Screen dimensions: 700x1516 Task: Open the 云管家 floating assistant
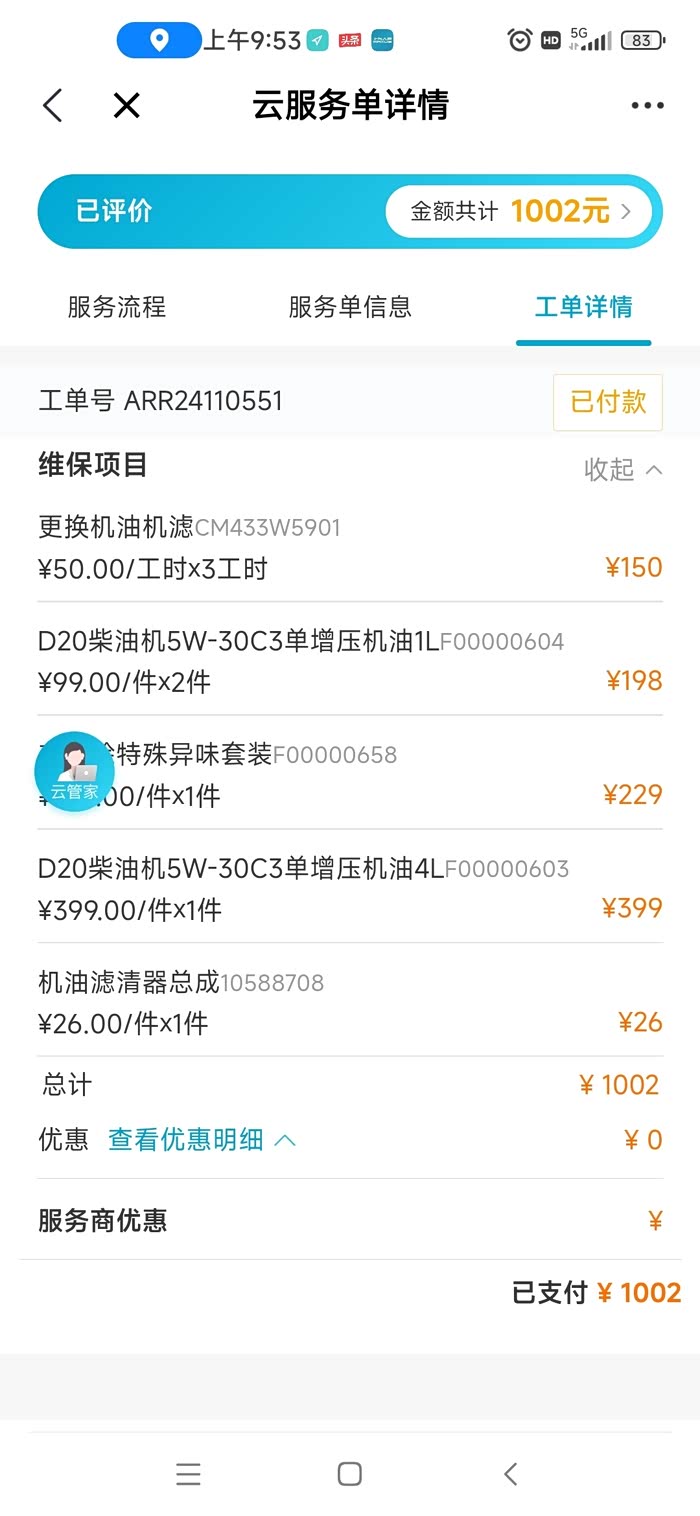pyautogui.click(x=74, y=773)
